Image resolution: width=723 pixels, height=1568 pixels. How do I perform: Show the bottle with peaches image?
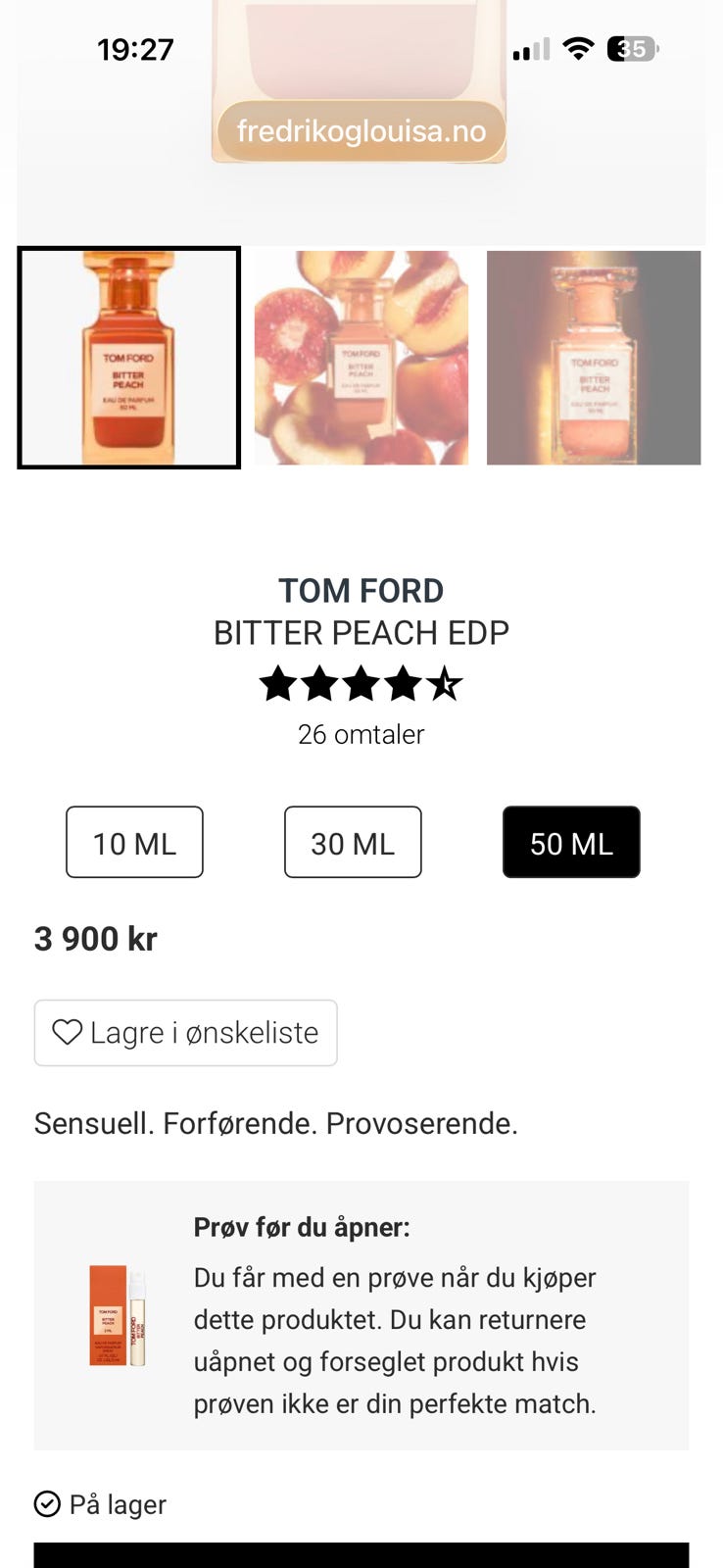click(x=361, y=358)
